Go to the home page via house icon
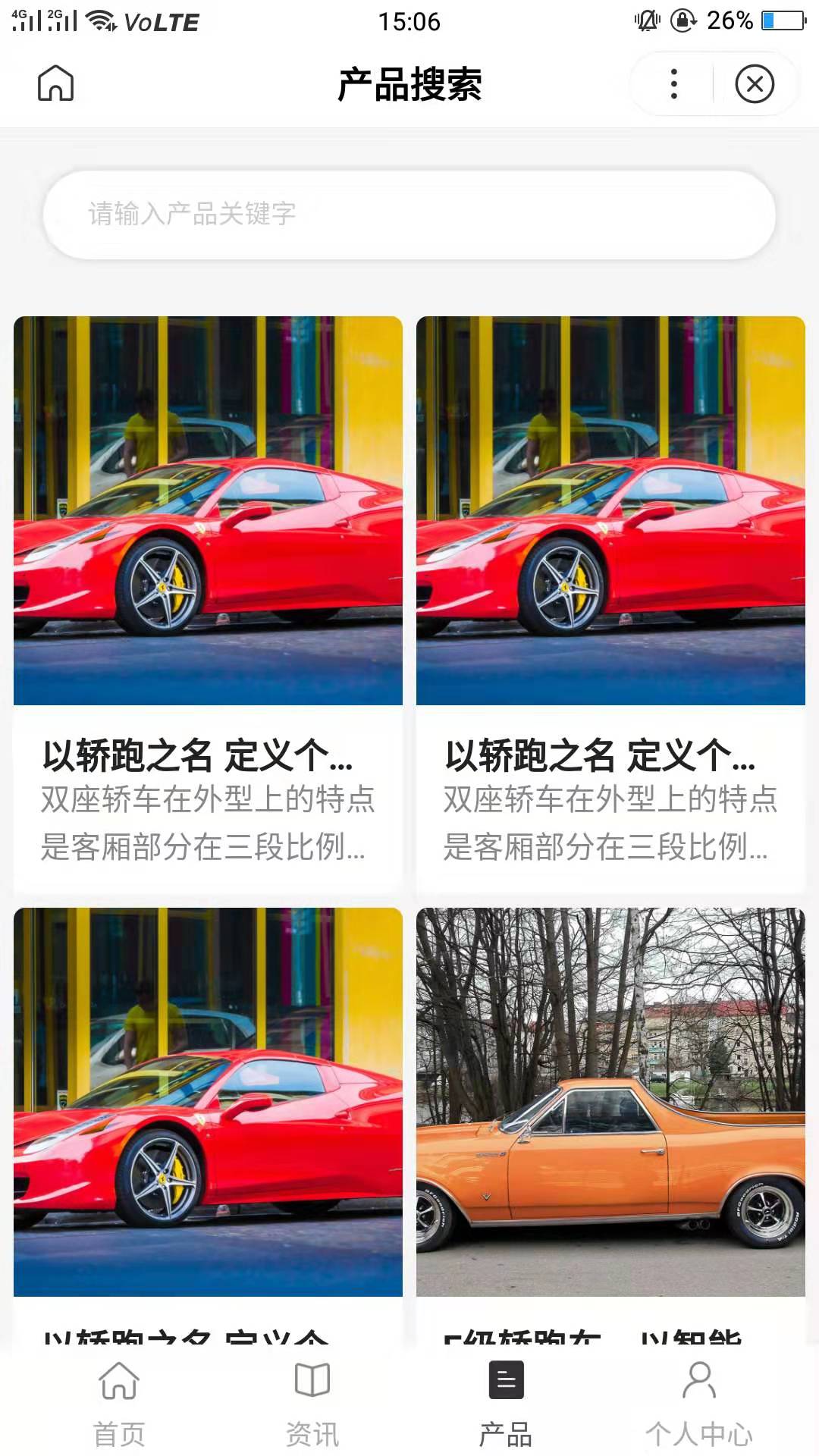Viewport: 819px width, 1456px height. tap(55, 83)
